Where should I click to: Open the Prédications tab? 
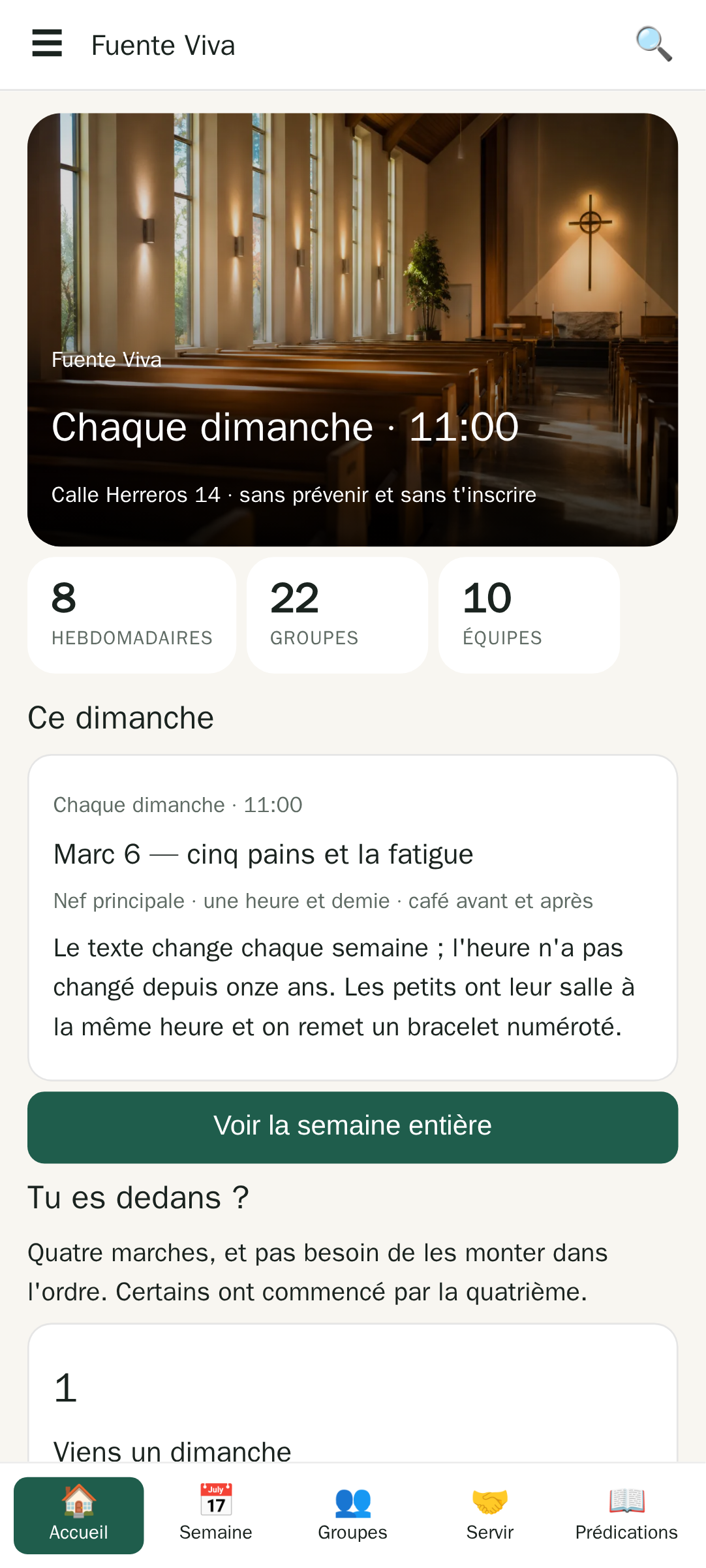tap(626, 1515)
